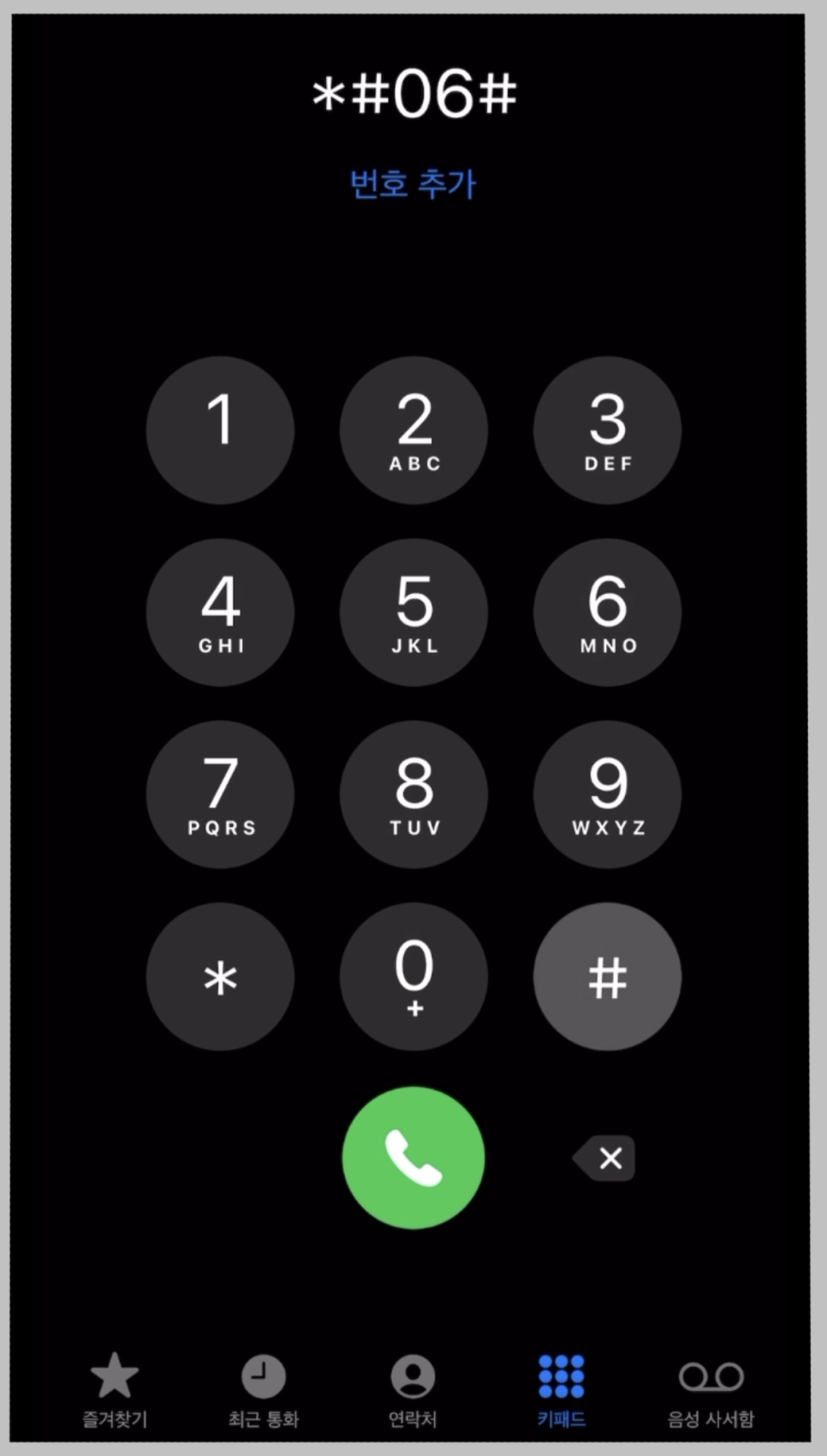
Task: Enter digit 2 ABC
Action: [413, 431]
